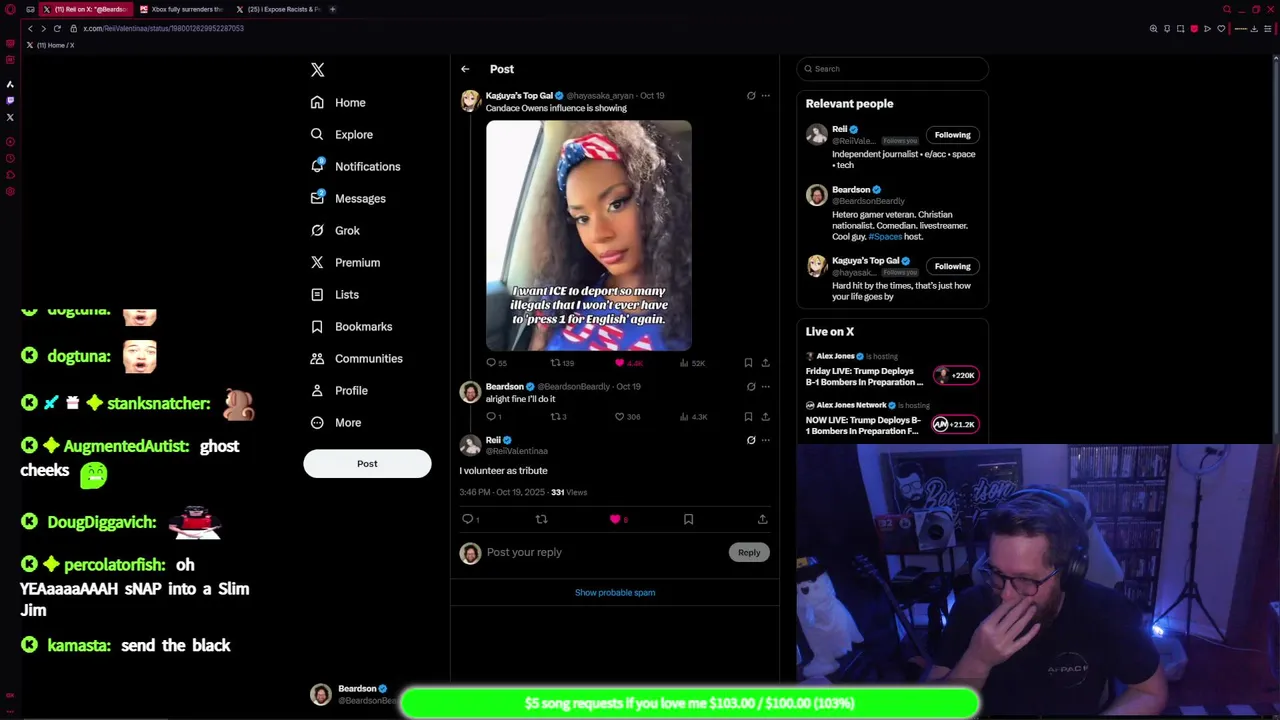Open the Explore page

pos(353,135)
